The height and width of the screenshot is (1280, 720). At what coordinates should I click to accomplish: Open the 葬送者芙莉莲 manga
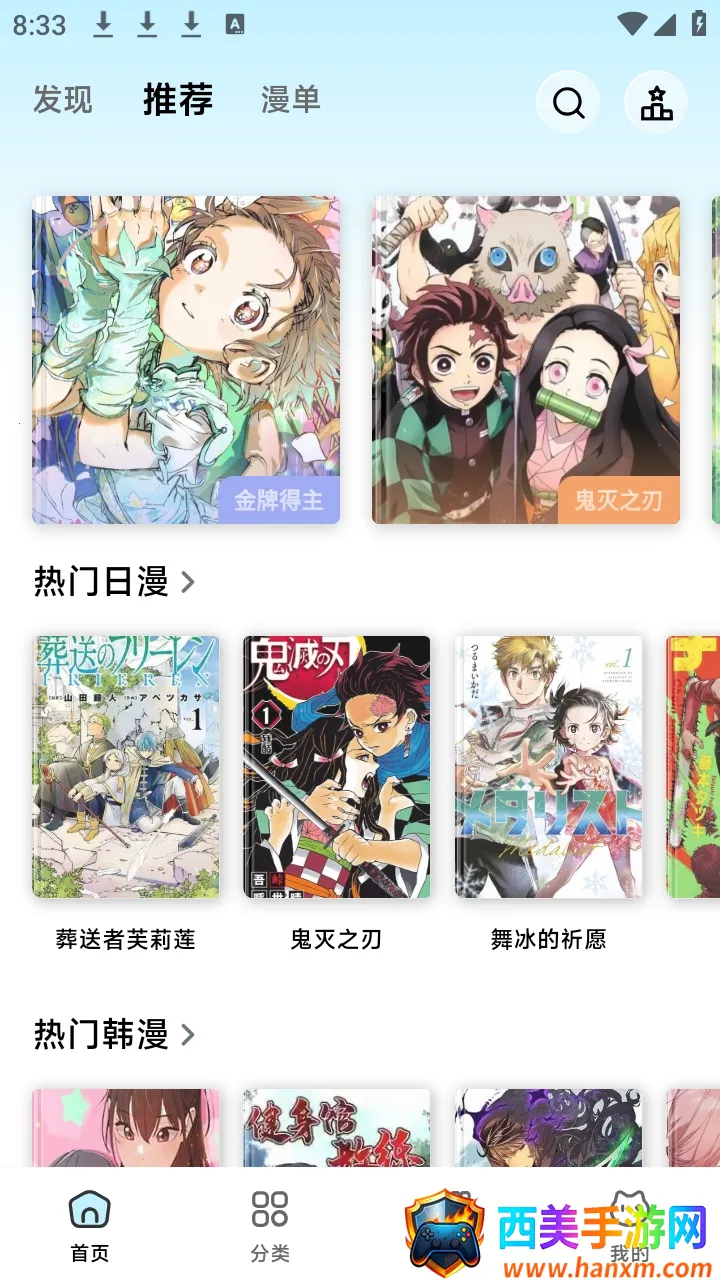tap(126, 767)
